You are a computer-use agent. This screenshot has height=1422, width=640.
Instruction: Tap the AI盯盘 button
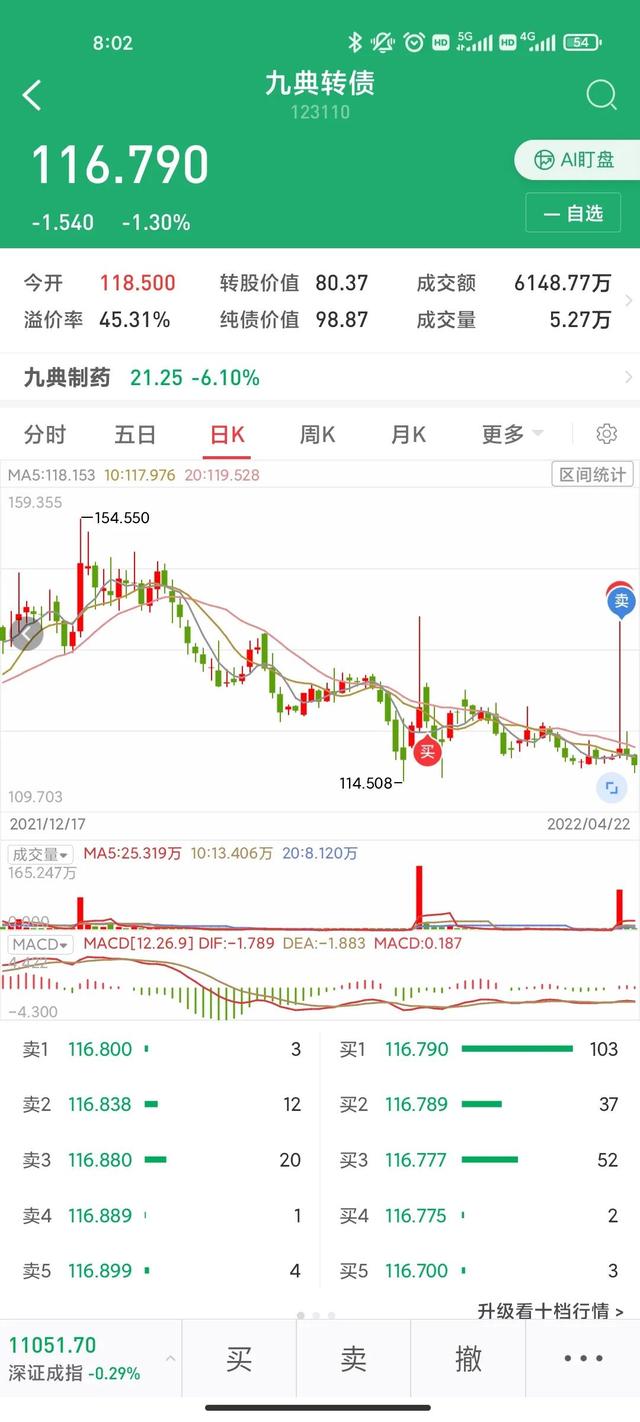coord(576,159)
